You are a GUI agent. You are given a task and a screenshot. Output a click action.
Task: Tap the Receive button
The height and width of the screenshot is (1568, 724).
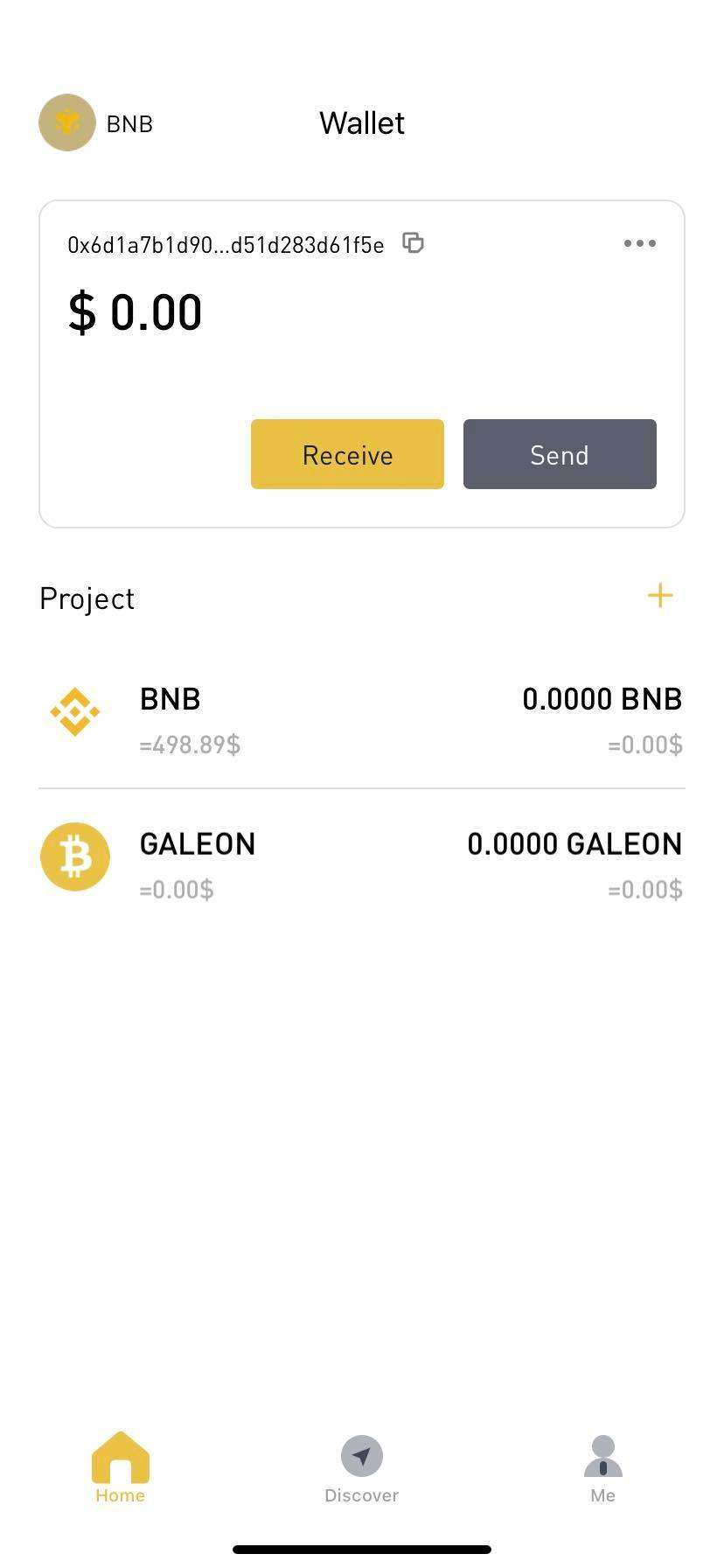tap(347, 454)
